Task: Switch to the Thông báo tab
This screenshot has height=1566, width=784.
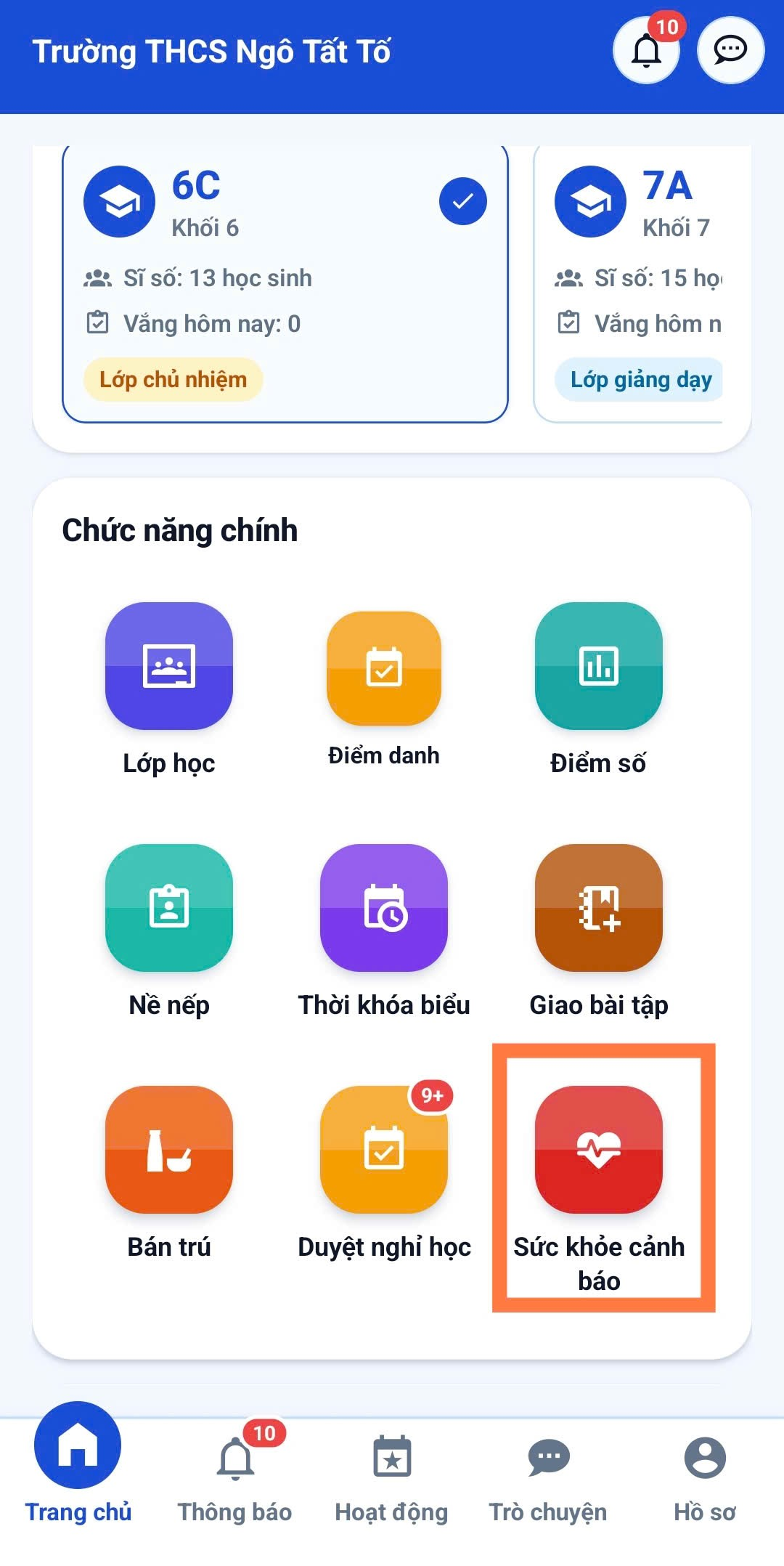Action: (235, 1474)
